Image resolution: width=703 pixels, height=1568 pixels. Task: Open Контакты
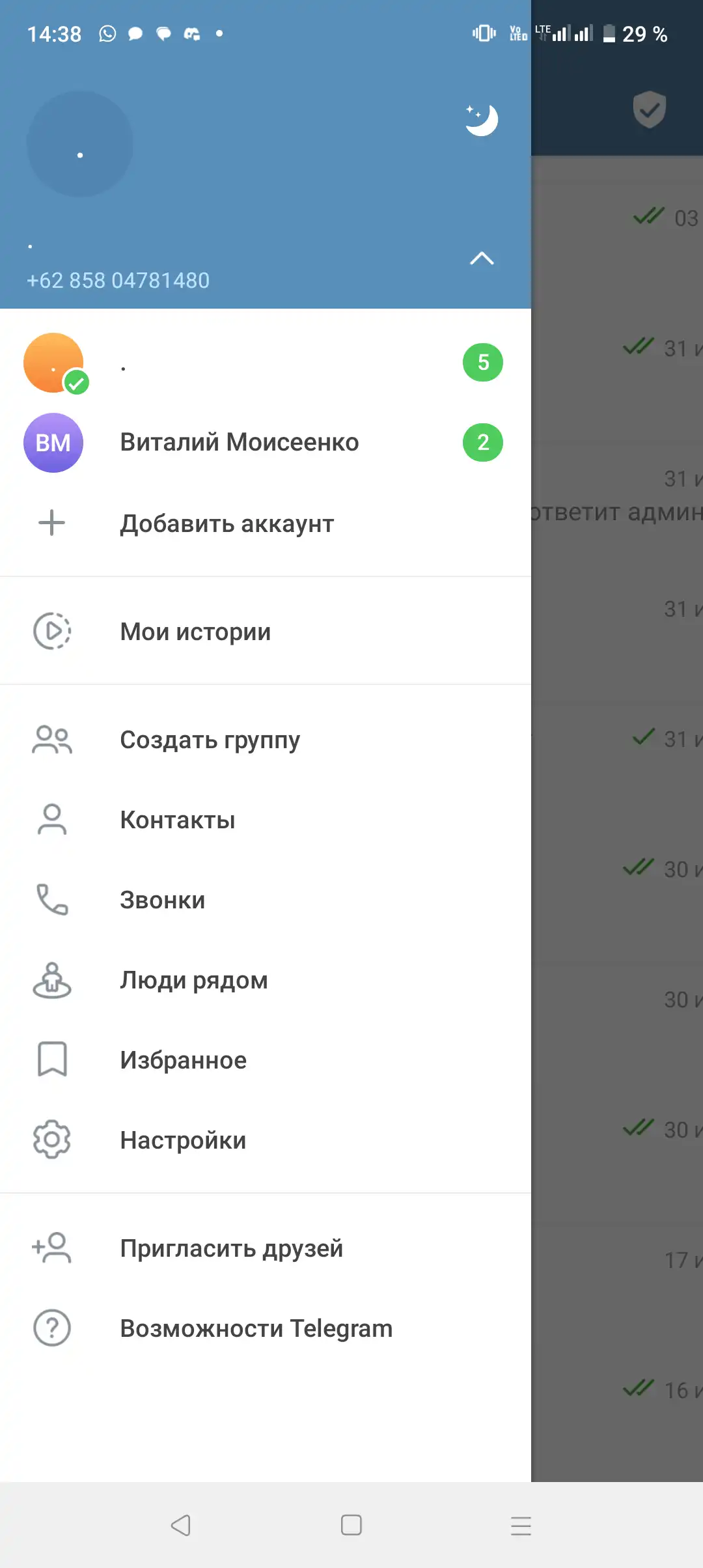coord(266,820)
